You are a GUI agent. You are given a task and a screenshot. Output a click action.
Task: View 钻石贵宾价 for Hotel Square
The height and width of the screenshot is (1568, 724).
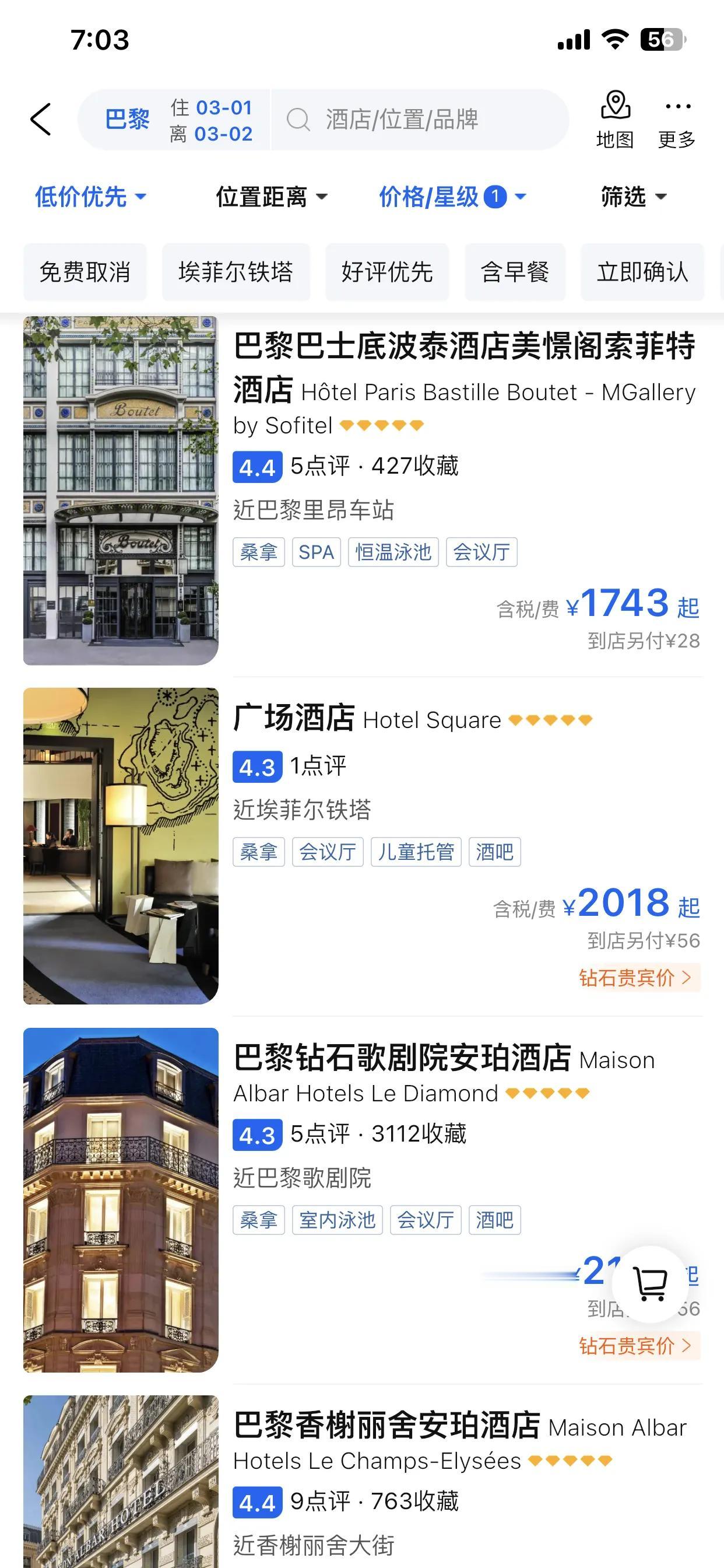pos(639,978)
